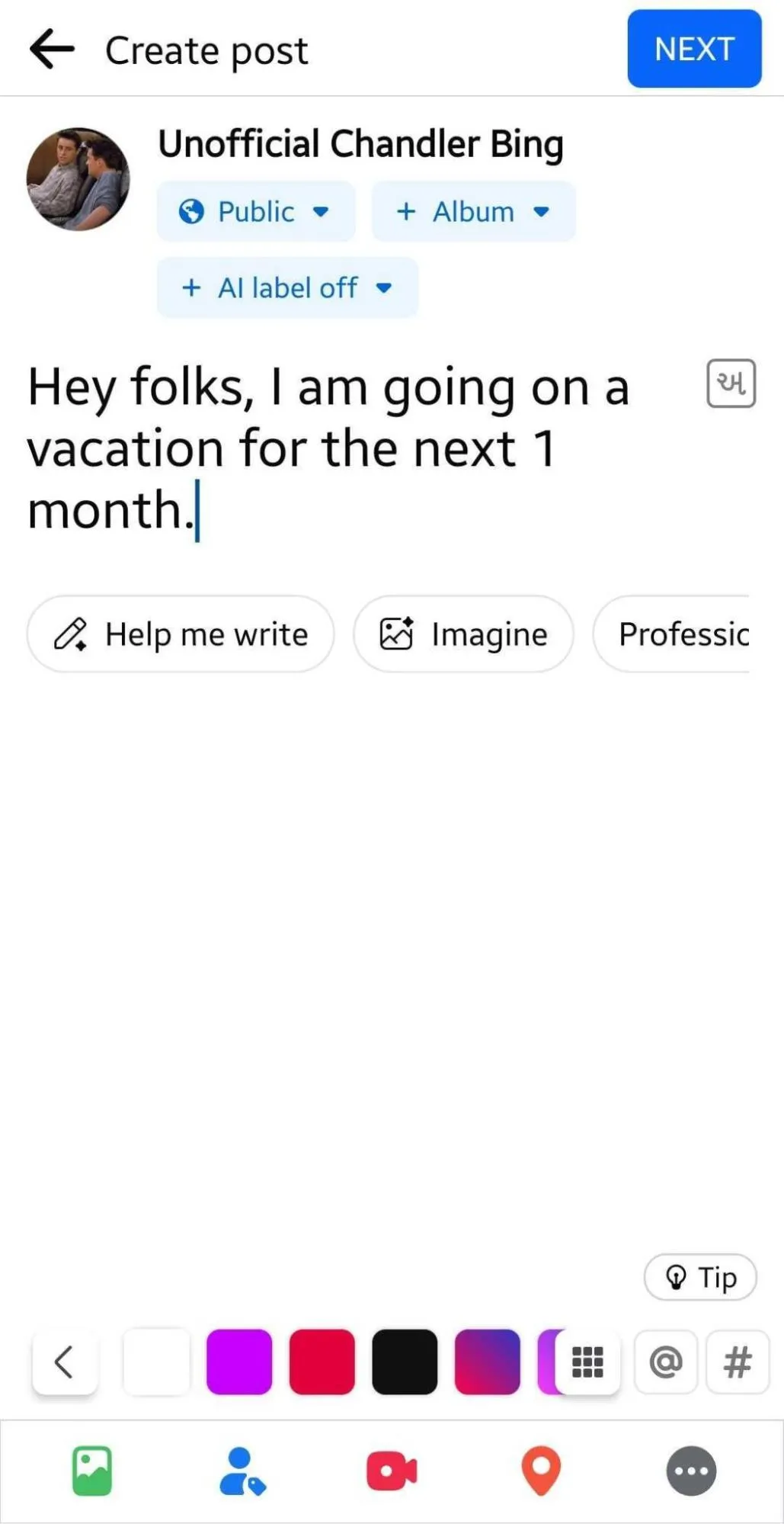Select the white background swatch
Image resolution: width=784 pixels, height=1524 pixels.
156,1362
